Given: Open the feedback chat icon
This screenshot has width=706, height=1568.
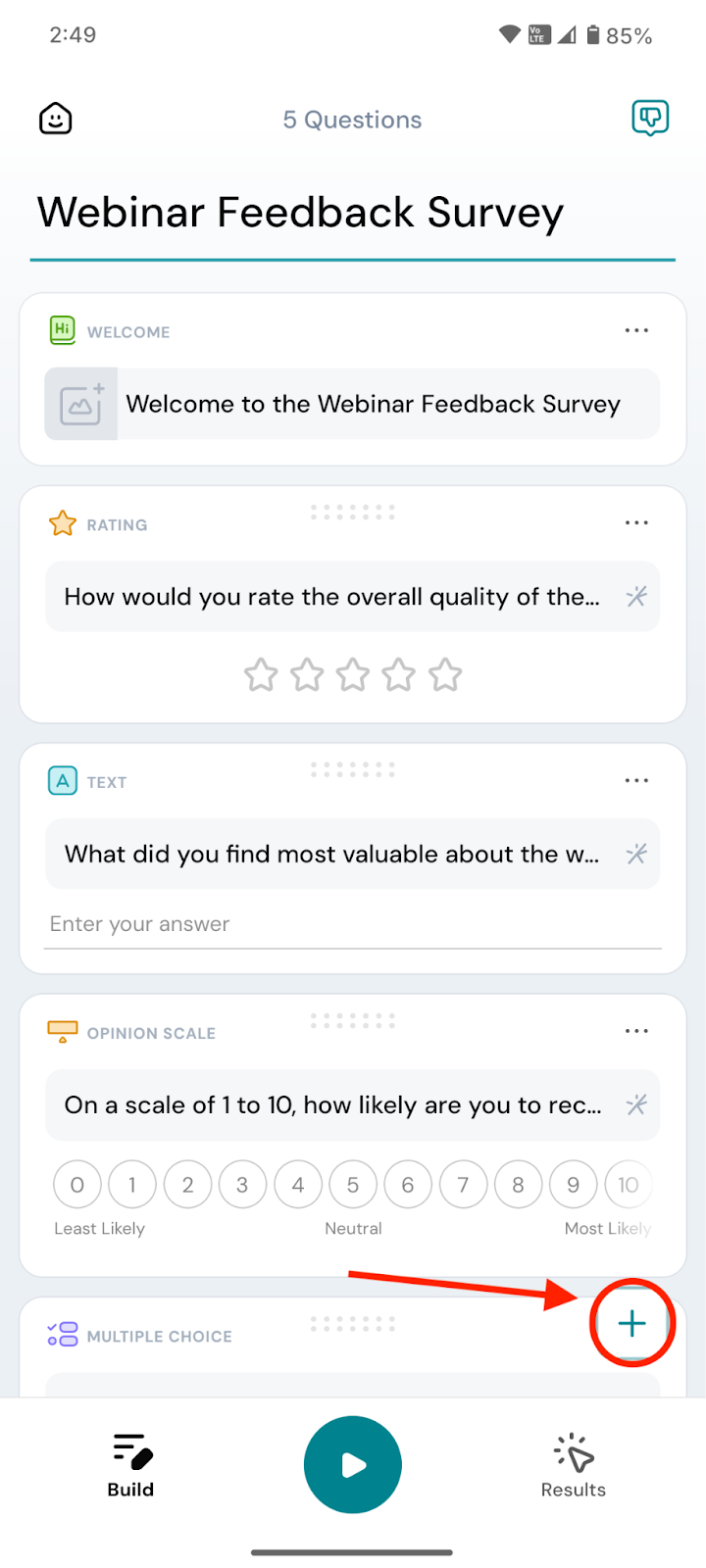Looking at the screenshot, I should (x=649, y=119).
